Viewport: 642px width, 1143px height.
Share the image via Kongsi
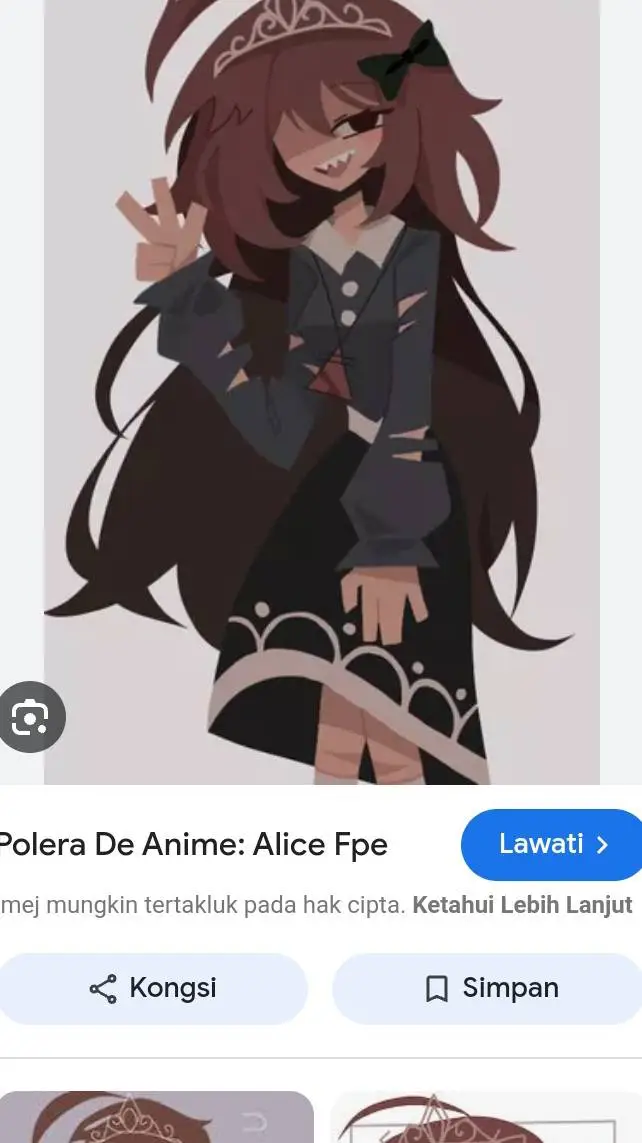[152, 988]
